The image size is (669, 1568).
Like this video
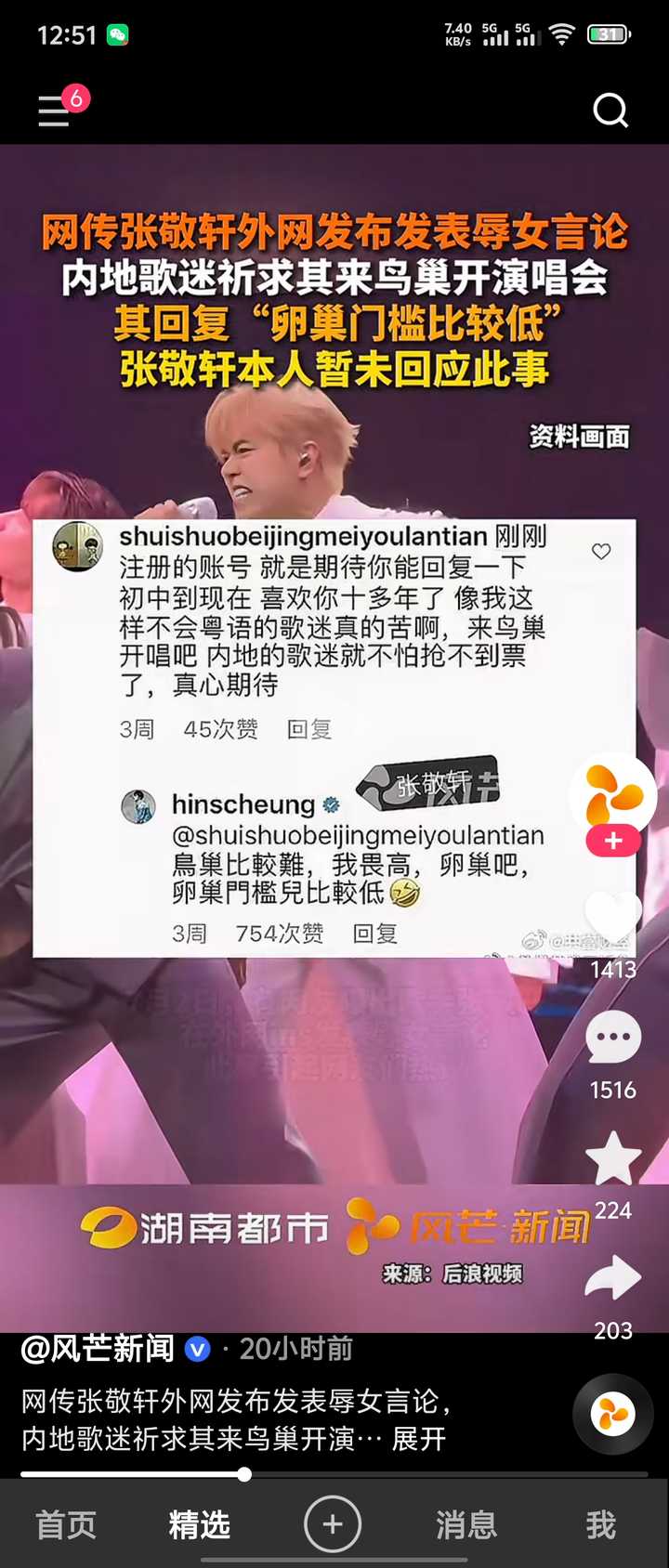[x=613, y=920]
